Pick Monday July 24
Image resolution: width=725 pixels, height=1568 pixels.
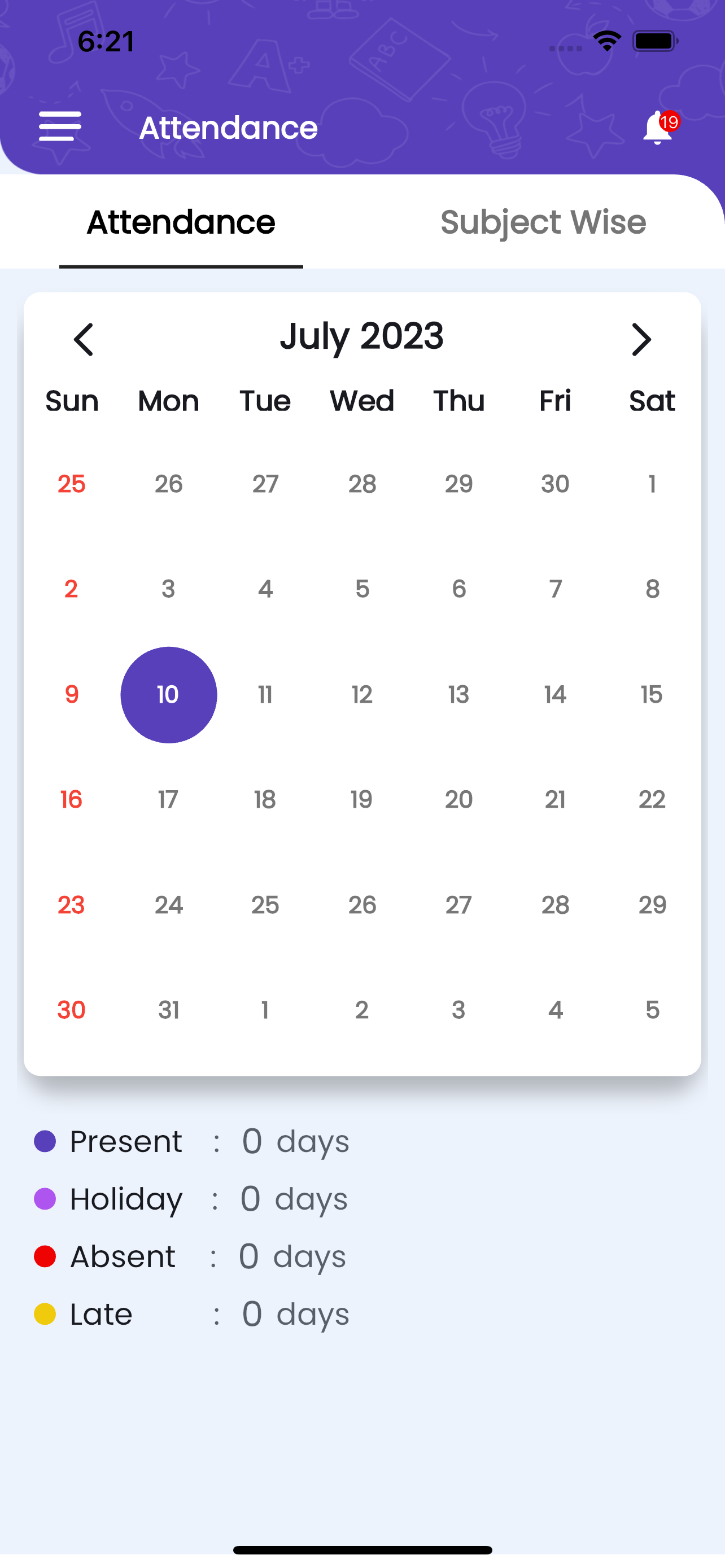[169, 905]
